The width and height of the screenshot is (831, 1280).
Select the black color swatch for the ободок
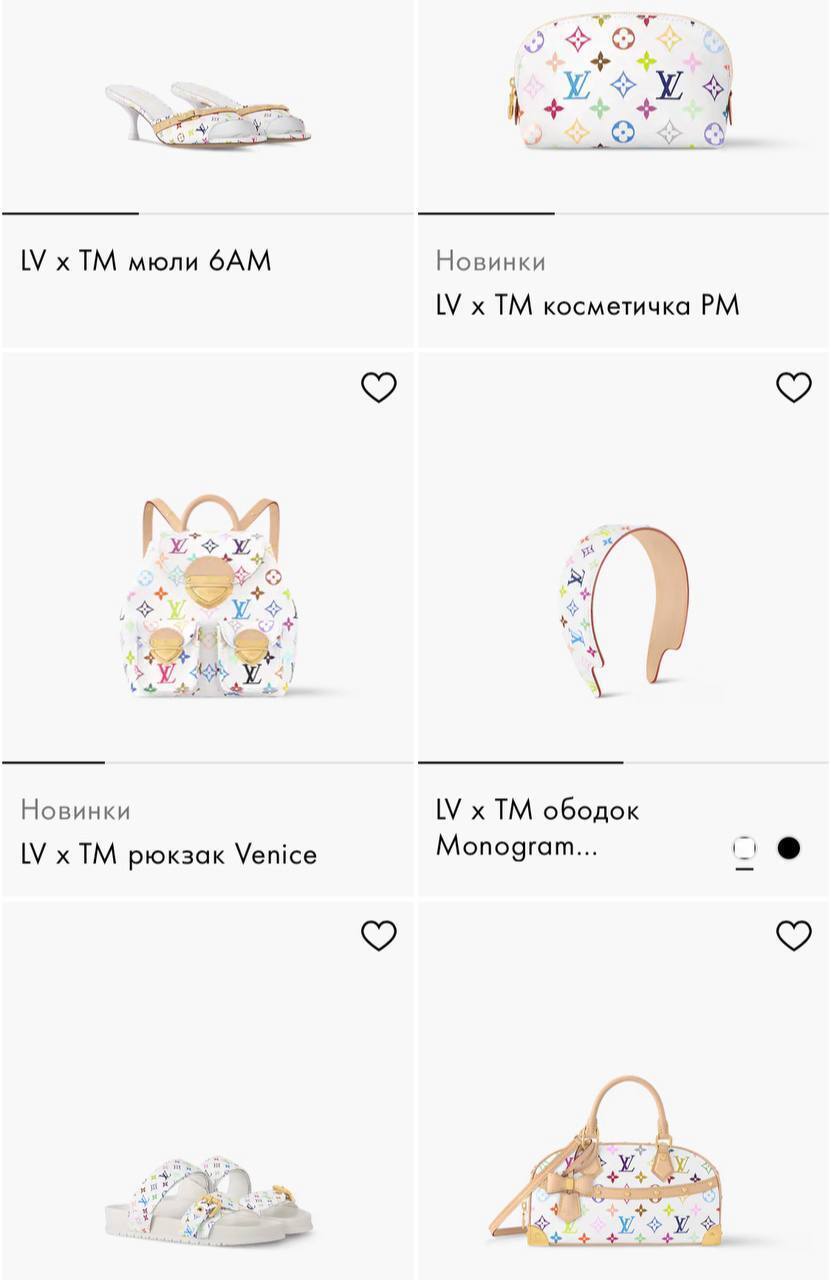(791, 849)
